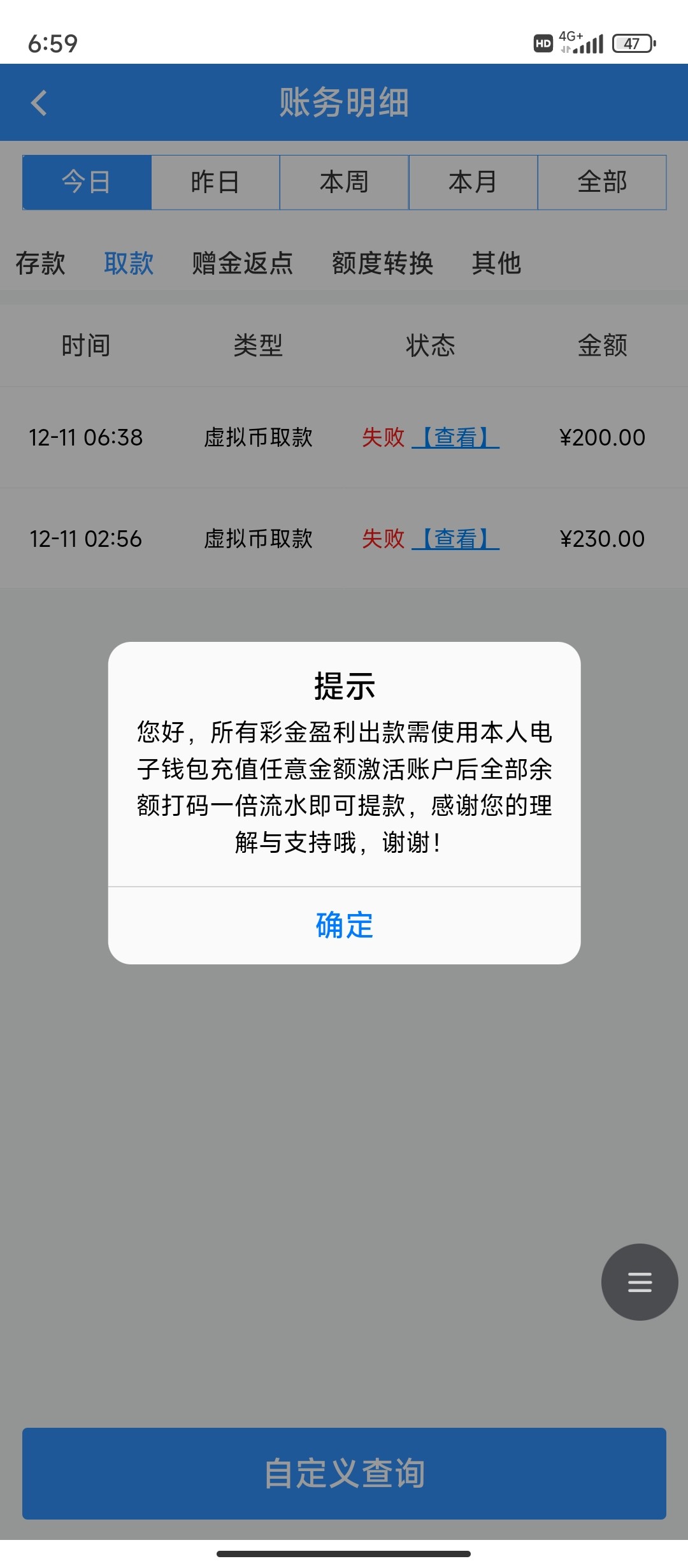Switch to the 本周 date tab
The image size is (688, 1568).
[x=344, y=182]
